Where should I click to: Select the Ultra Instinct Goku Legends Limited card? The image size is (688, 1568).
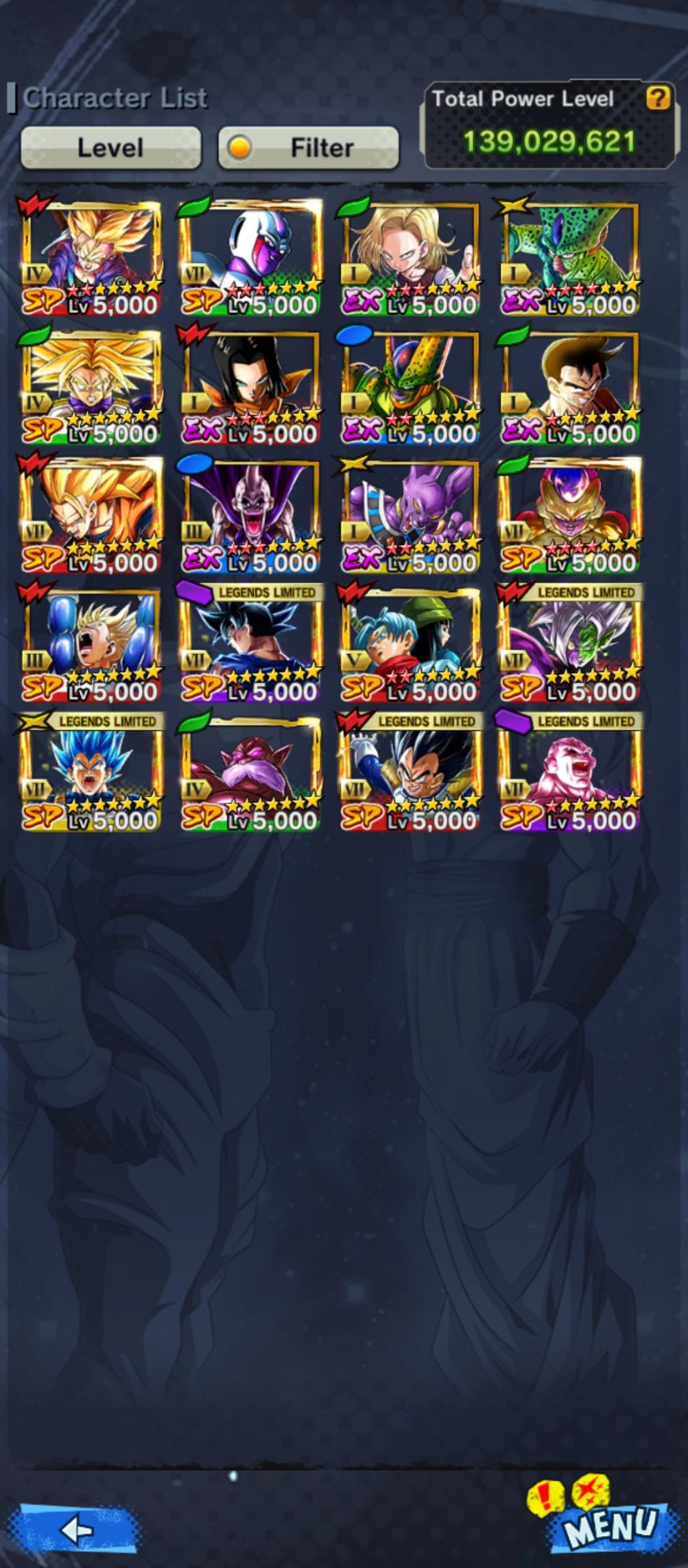click(250, 644)
